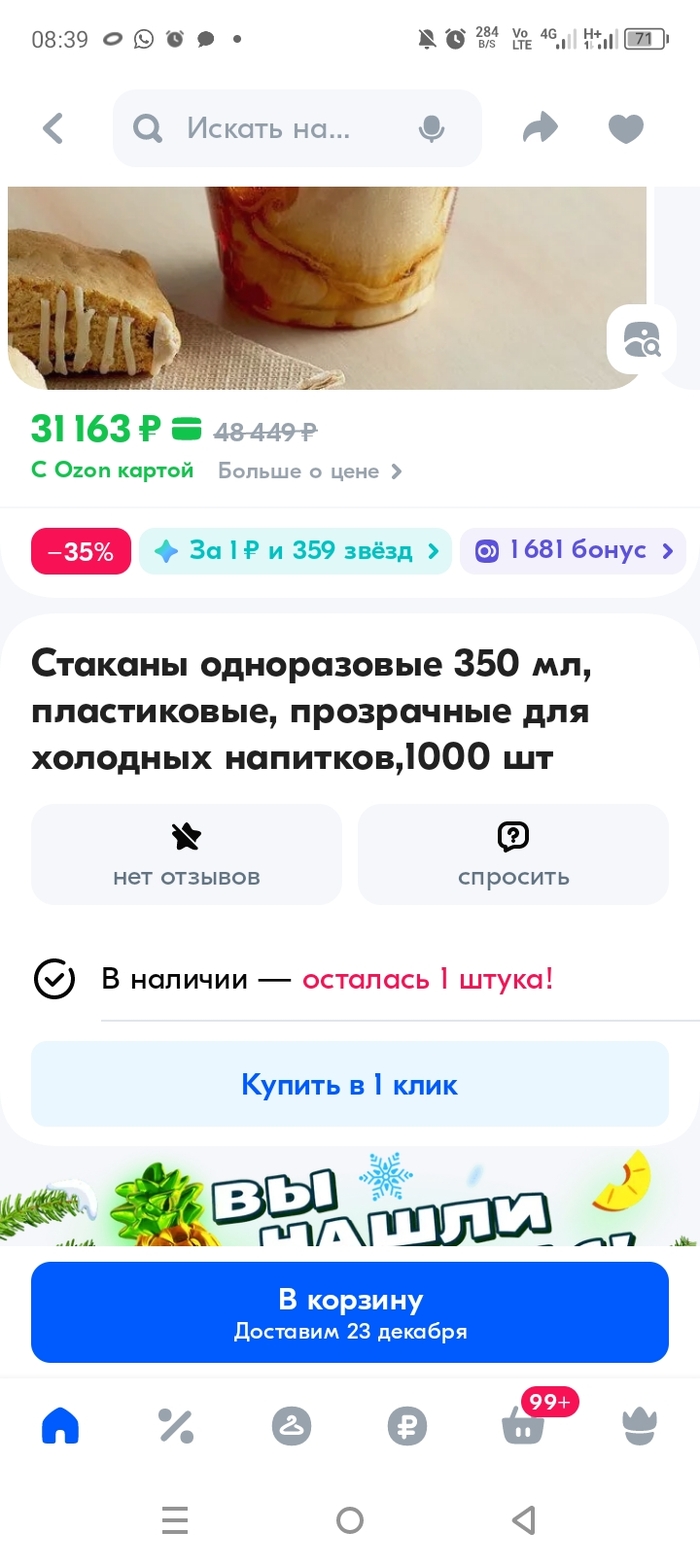Start voice search with the microphone

point(432,128)
